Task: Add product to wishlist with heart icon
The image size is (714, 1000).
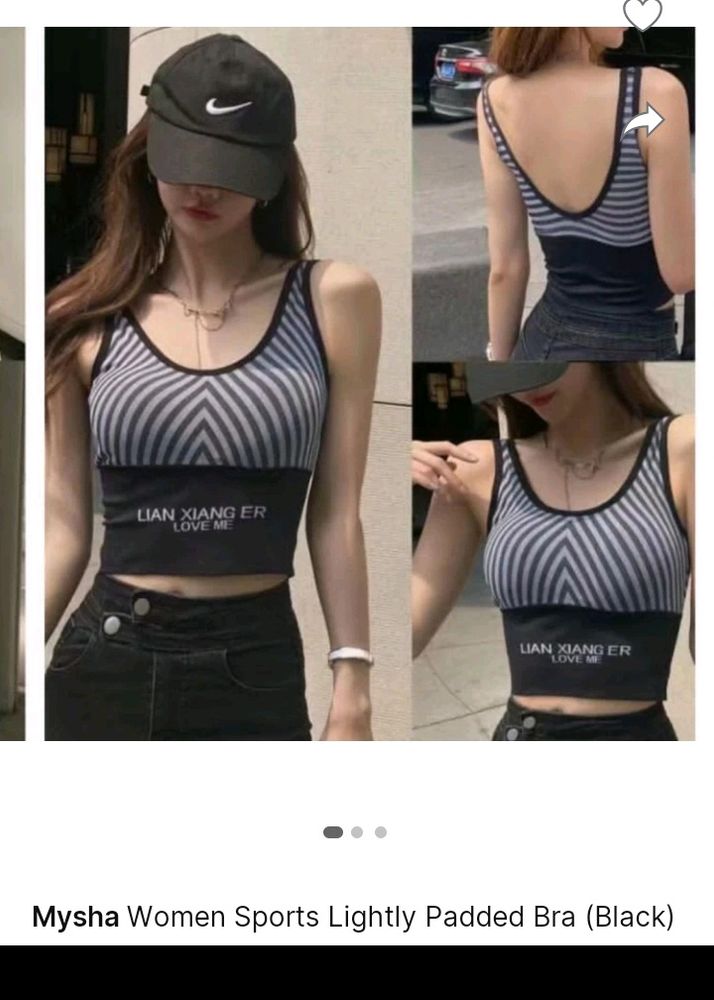Action: click(x=642, y=14)
